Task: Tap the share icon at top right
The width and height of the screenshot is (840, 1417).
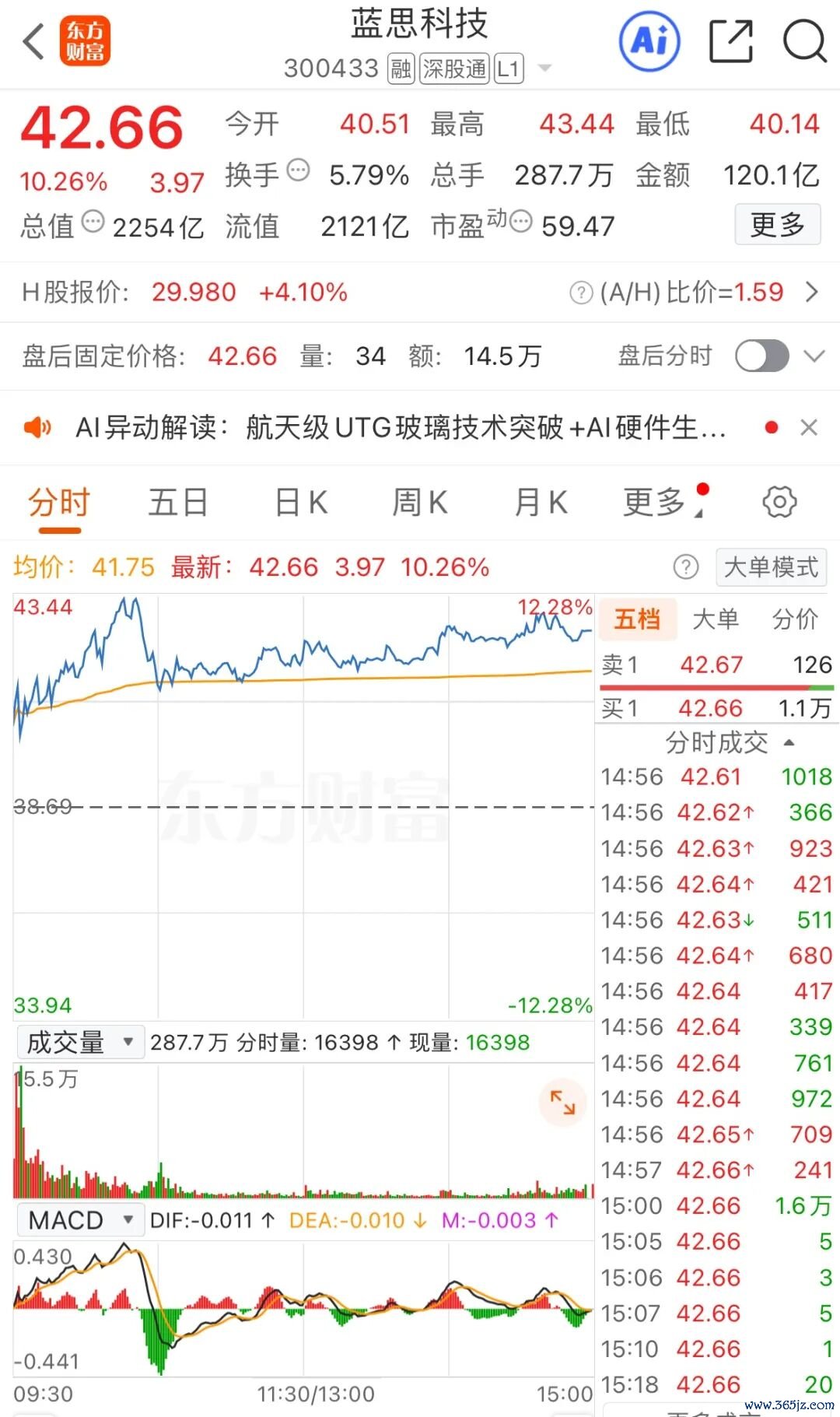Action: (x=730, y=39)
